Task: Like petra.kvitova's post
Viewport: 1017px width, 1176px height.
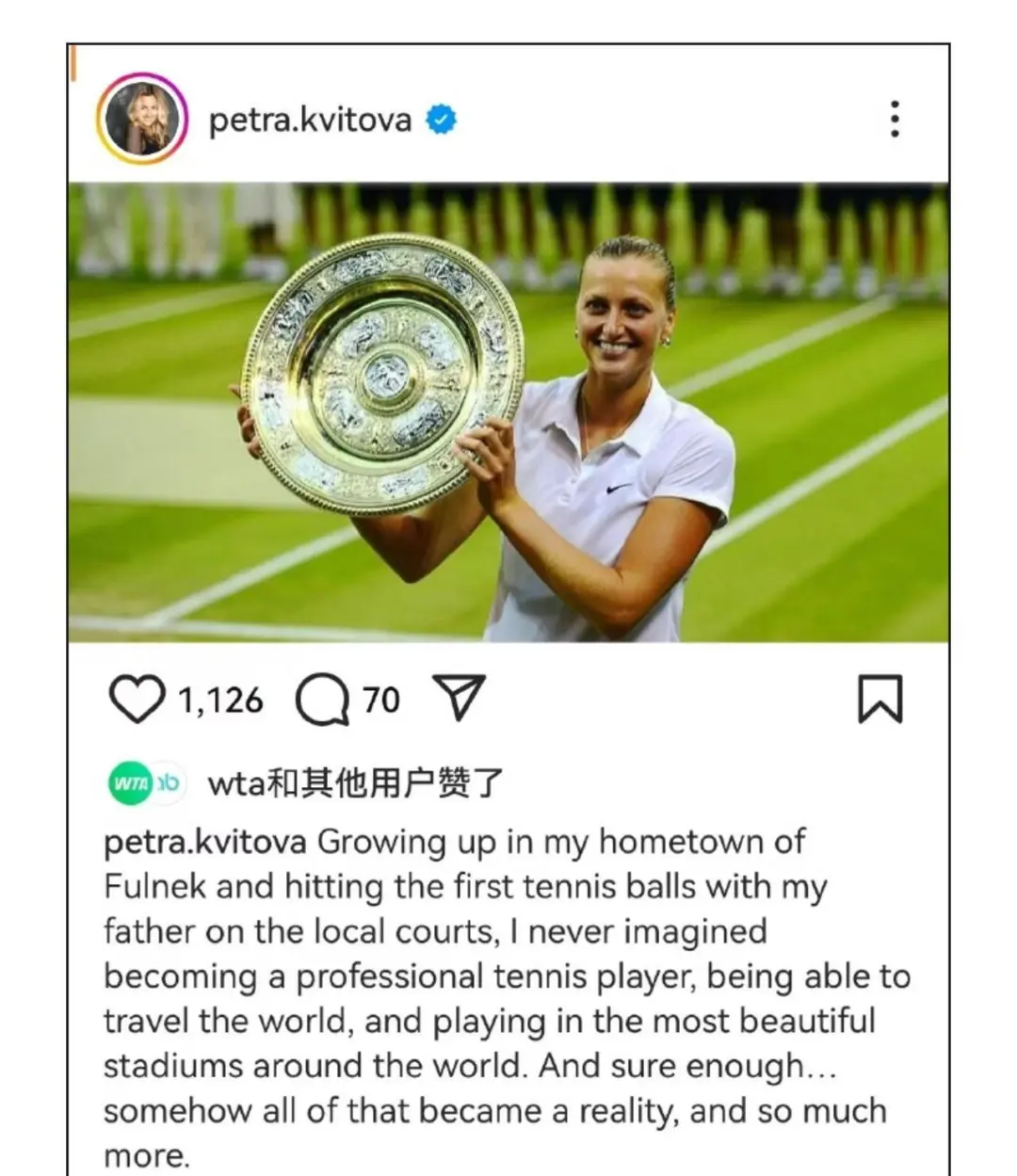Action: tap(137, 700)
